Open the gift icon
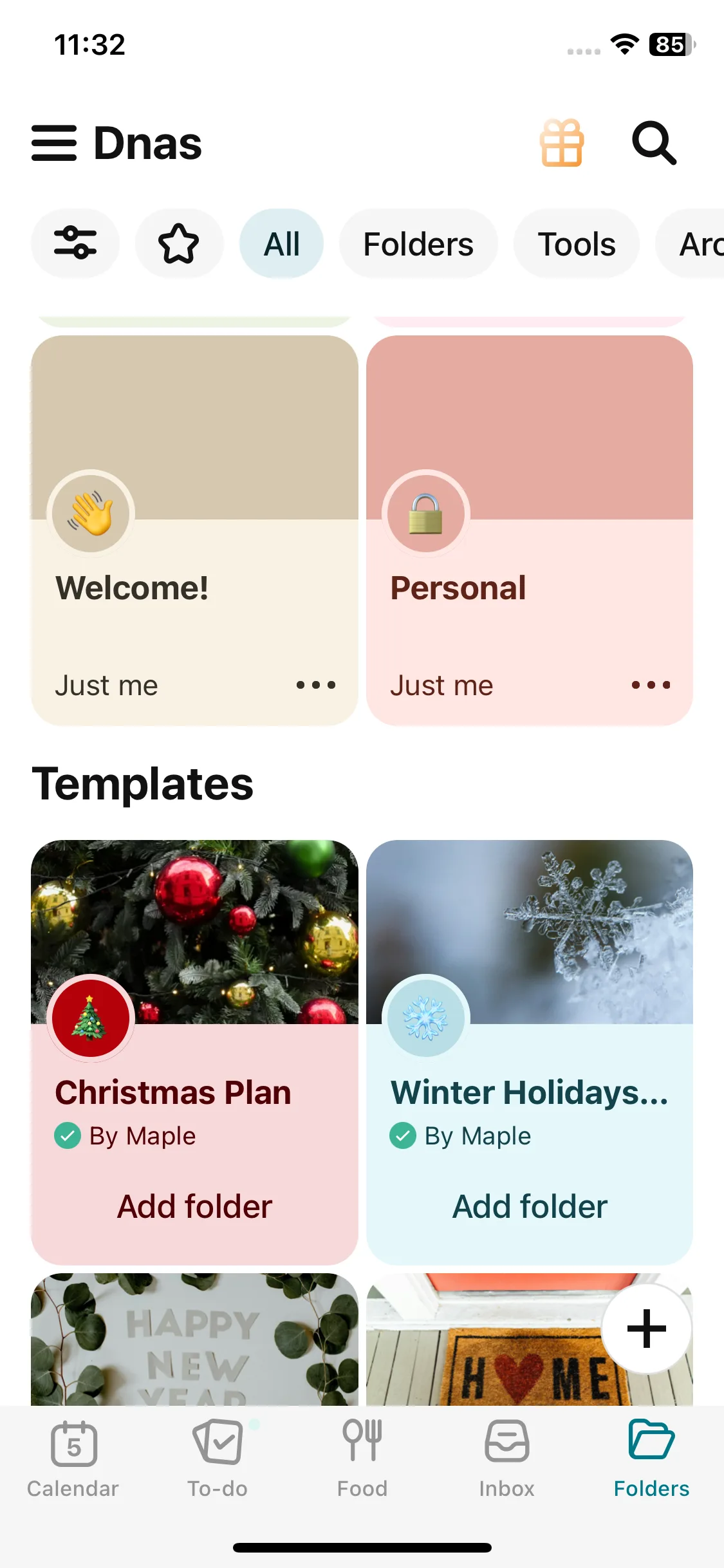Image resolution: width=724 pixels, height=1568 pixels. click(562, 143)
